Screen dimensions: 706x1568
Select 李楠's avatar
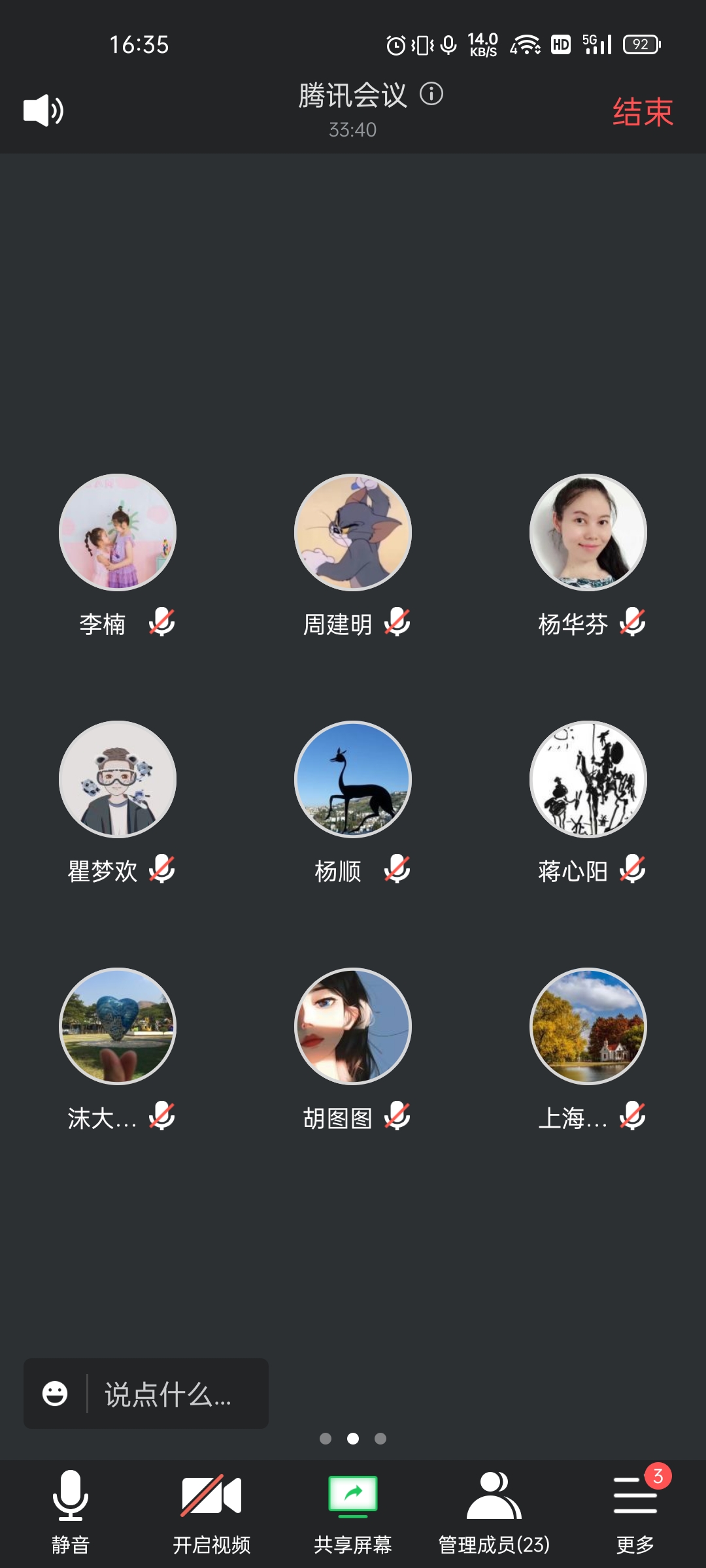tap(118, 532)
